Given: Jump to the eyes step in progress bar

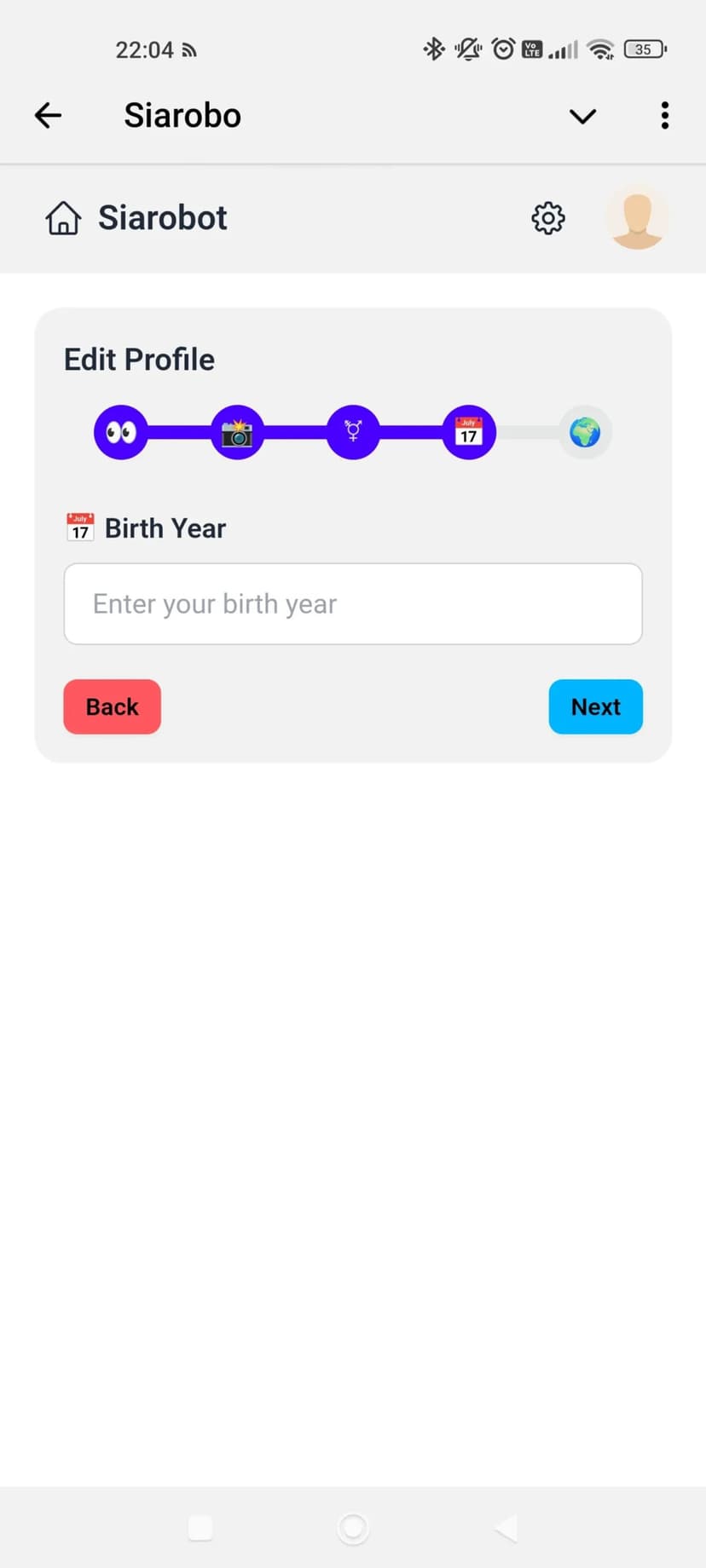Looking at the screenshot, I should [120, 432].
